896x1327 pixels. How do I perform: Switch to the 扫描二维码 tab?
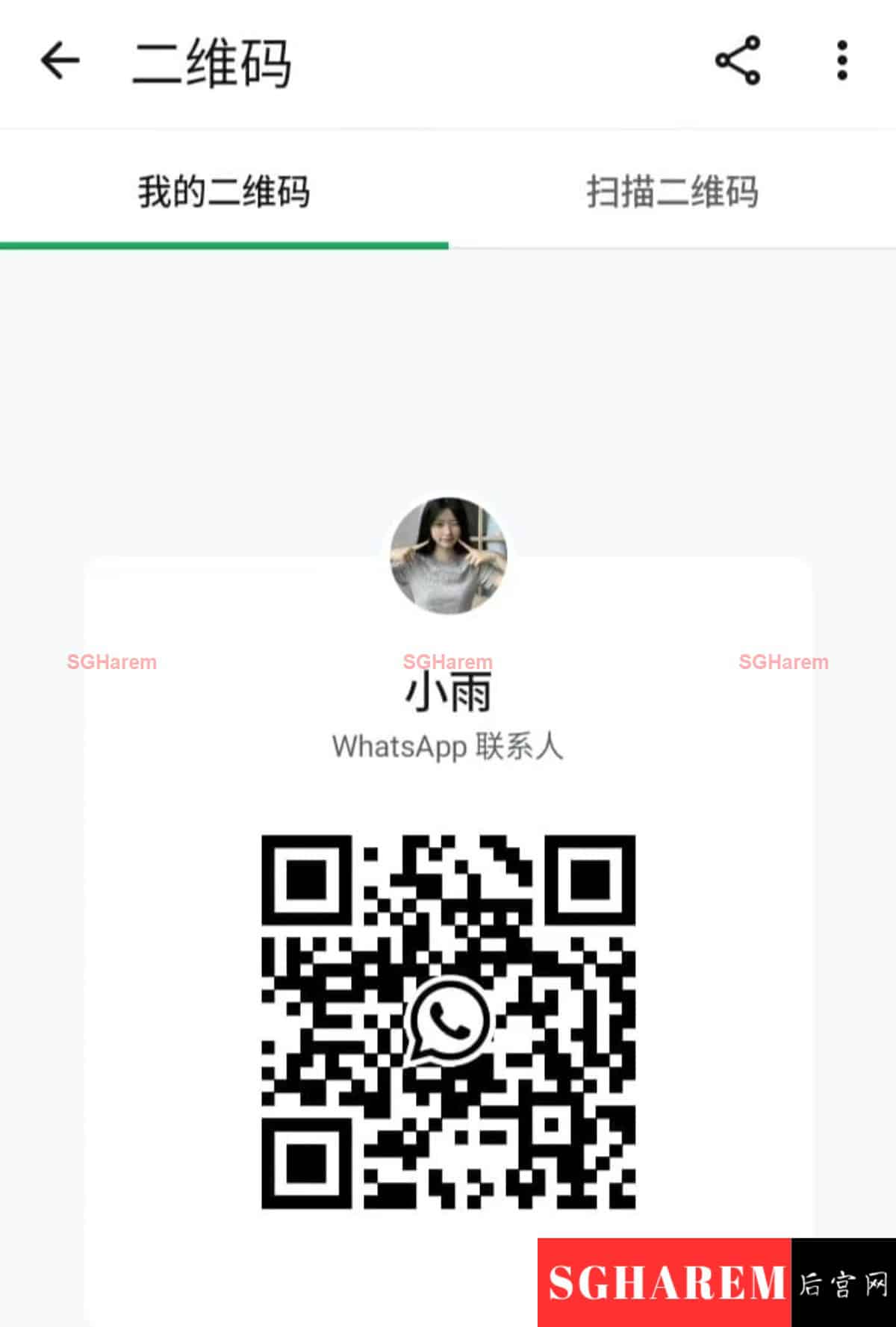tap(672, 191)
